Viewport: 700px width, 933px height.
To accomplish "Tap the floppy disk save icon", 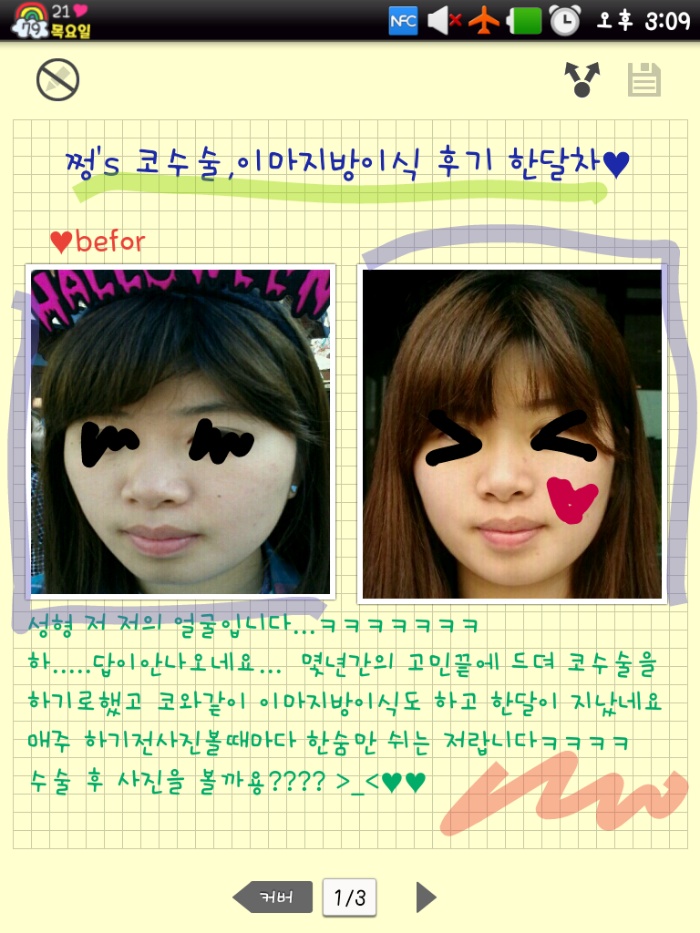I will 644,79.
